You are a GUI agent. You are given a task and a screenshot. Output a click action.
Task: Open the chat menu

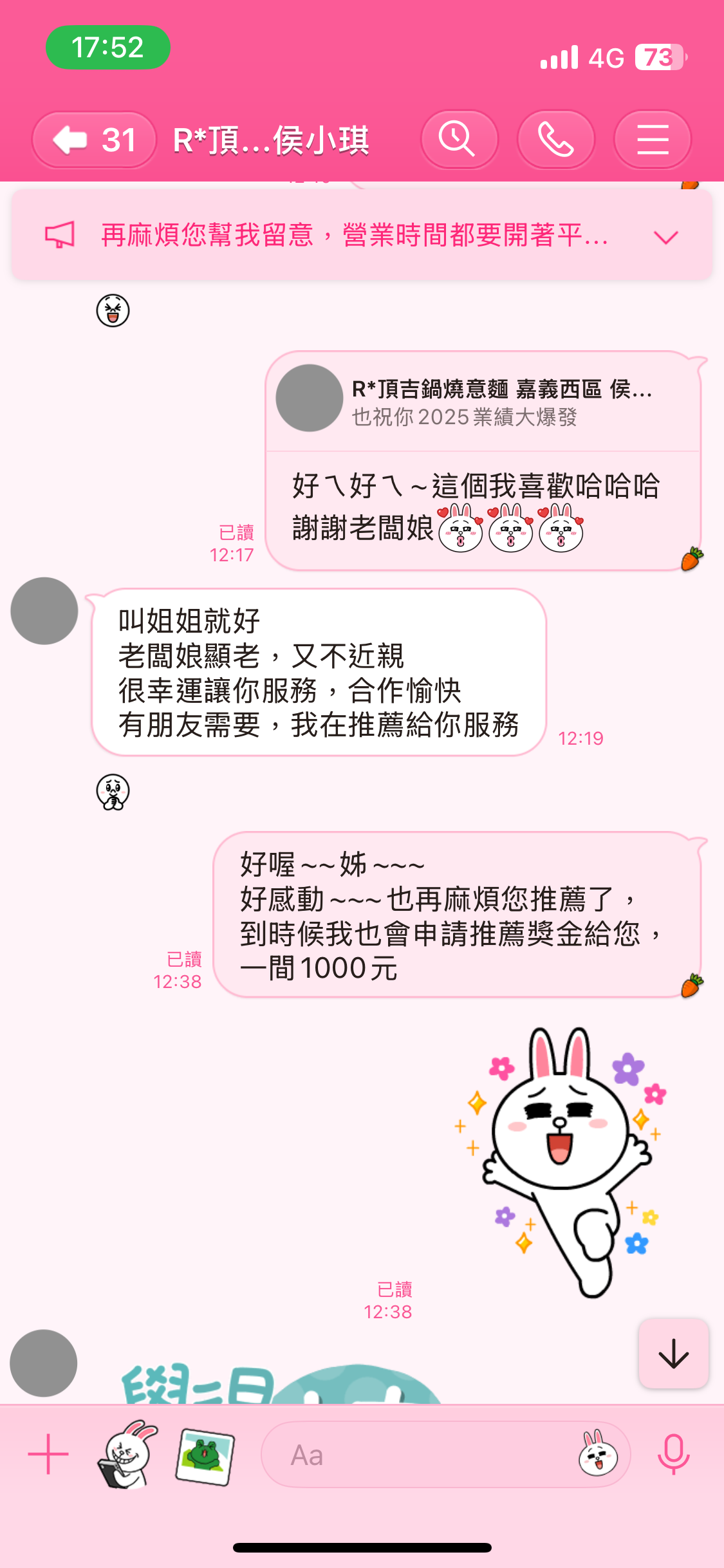[652, 140]
